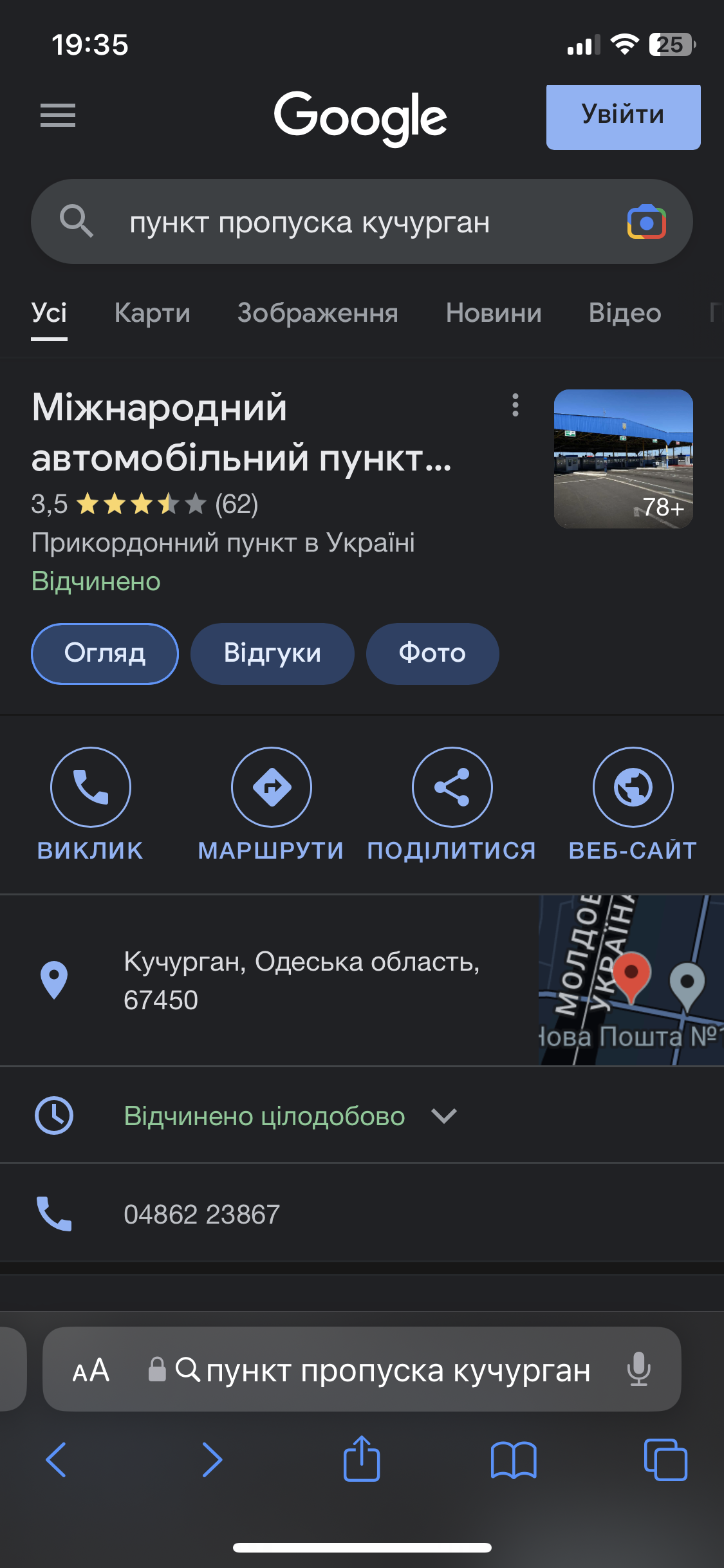Tap the phone number 04862 23867

(x=201, y=1215)
